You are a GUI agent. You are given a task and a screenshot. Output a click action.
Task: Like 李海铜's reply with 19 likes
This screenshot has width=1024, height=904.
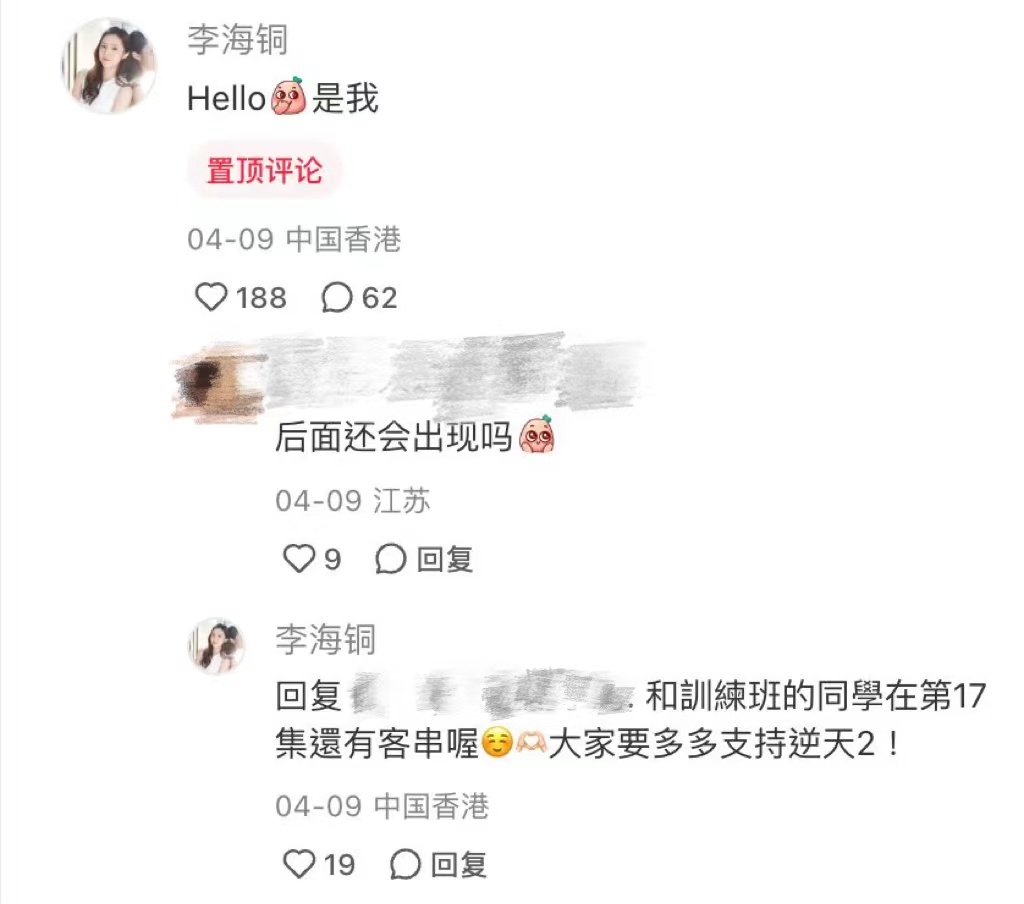click(x=299, y=863)
